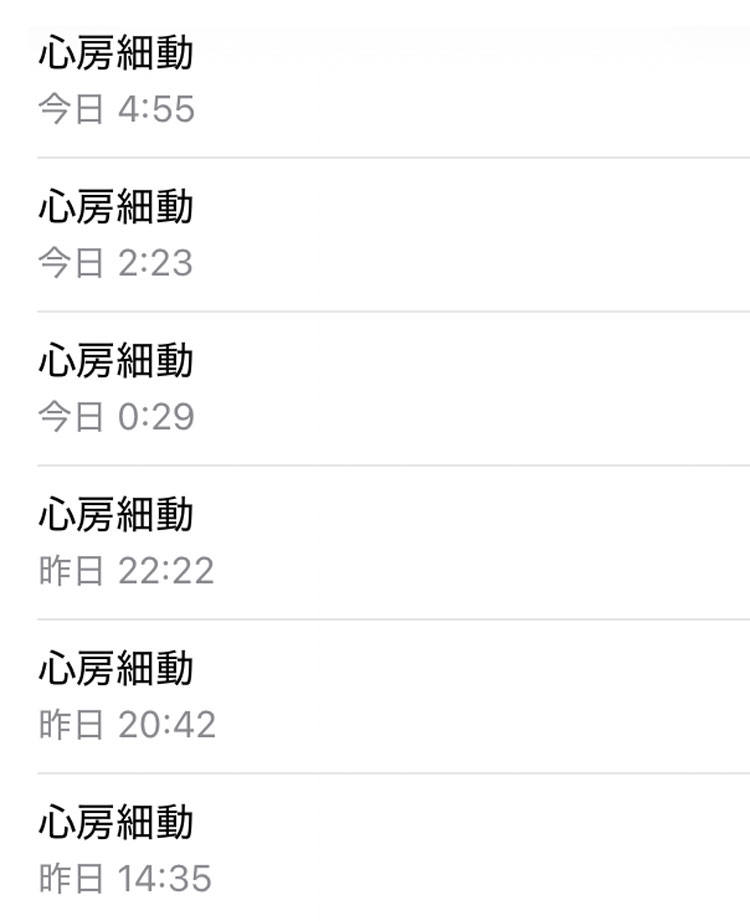Open the 心房細動 record from 今日 4:55
Viewport: 750px width, 921px height.
click(375, 80)
